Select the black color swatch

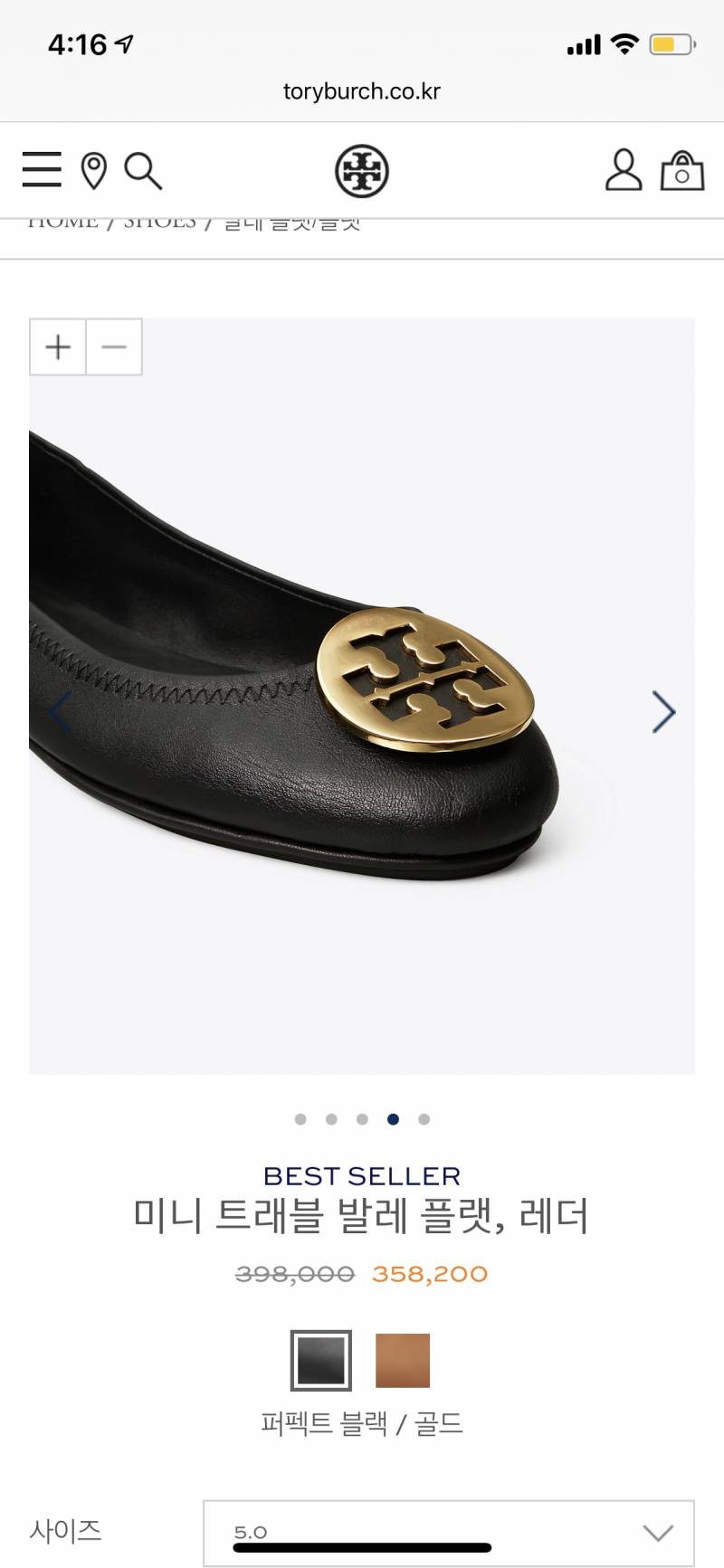point(321,1360)
